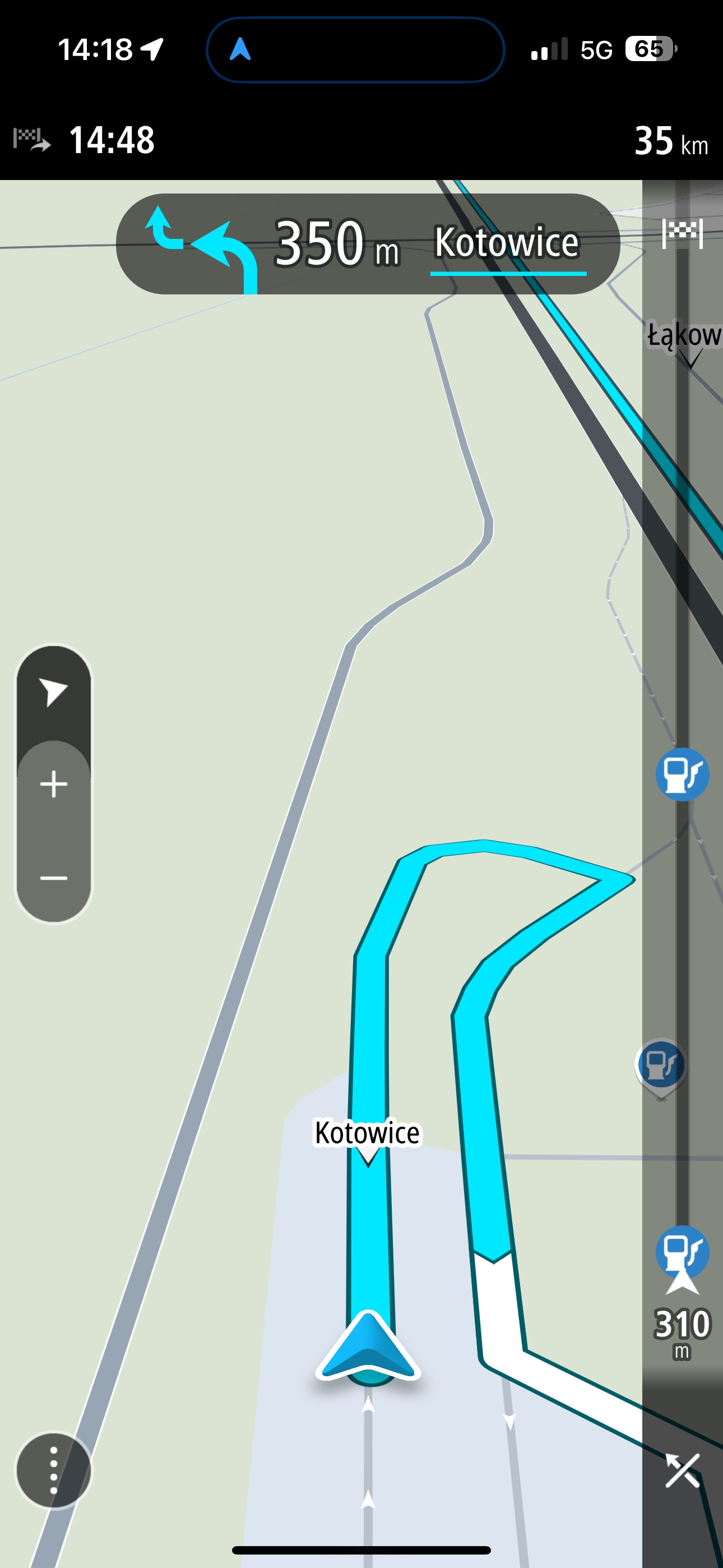Open the next-turn instruction panel for Kotowice
Image resolution: width=723 pixels, height=1568 pixels.
point(368,244)
